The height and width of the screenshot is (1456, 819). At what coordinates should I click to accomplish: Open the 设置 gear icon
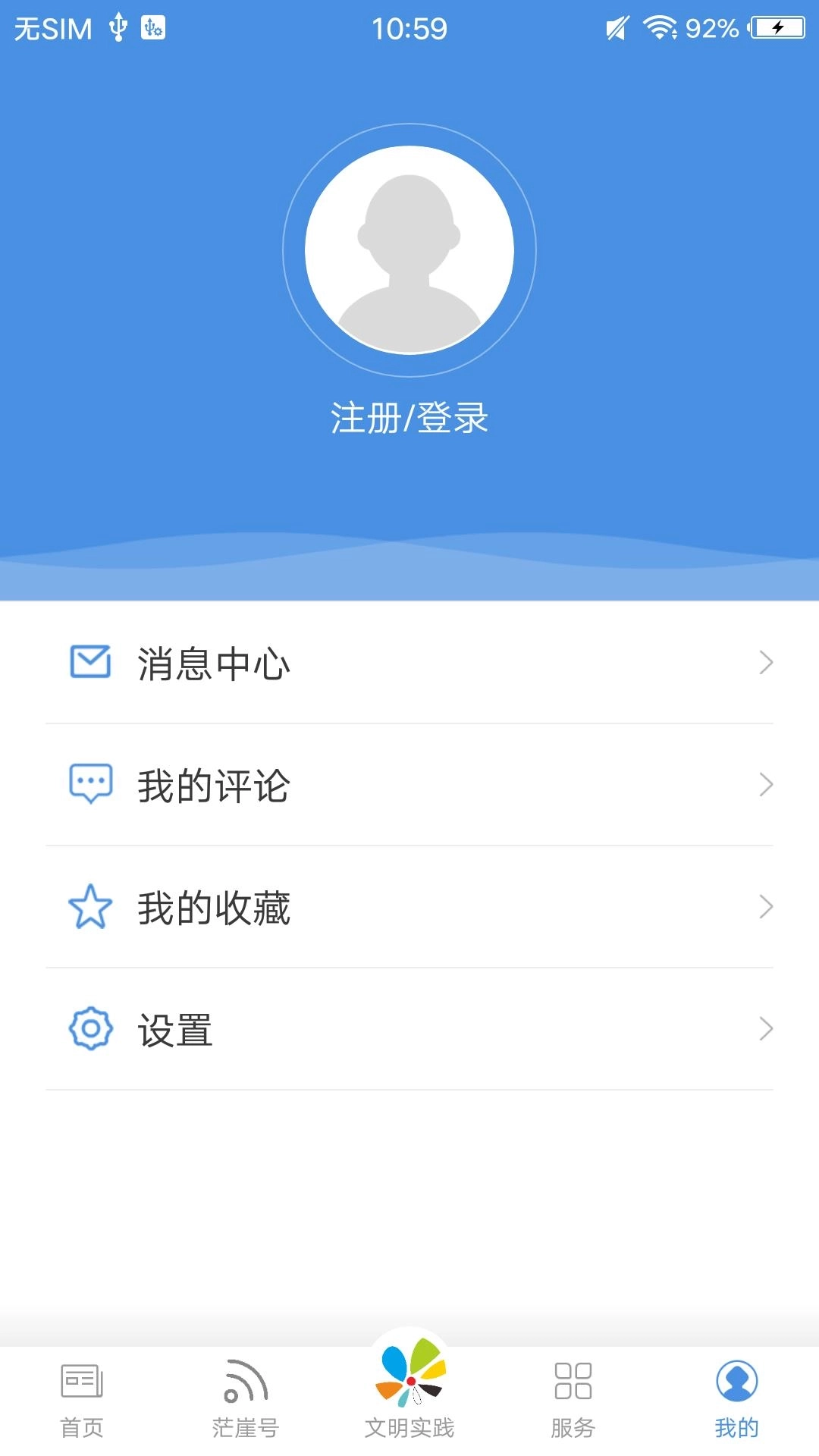pos(90,1030)
